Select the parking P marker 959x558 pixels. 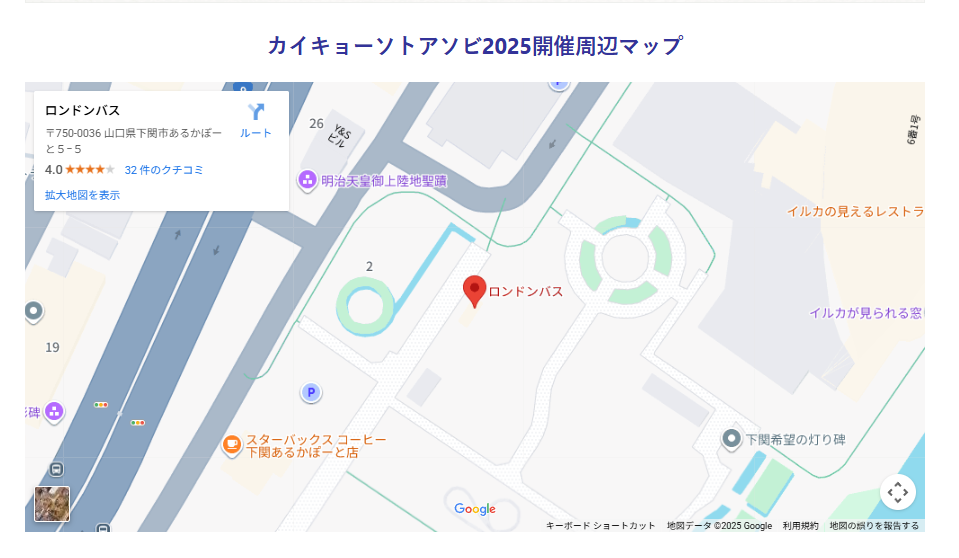coord(311,393)
